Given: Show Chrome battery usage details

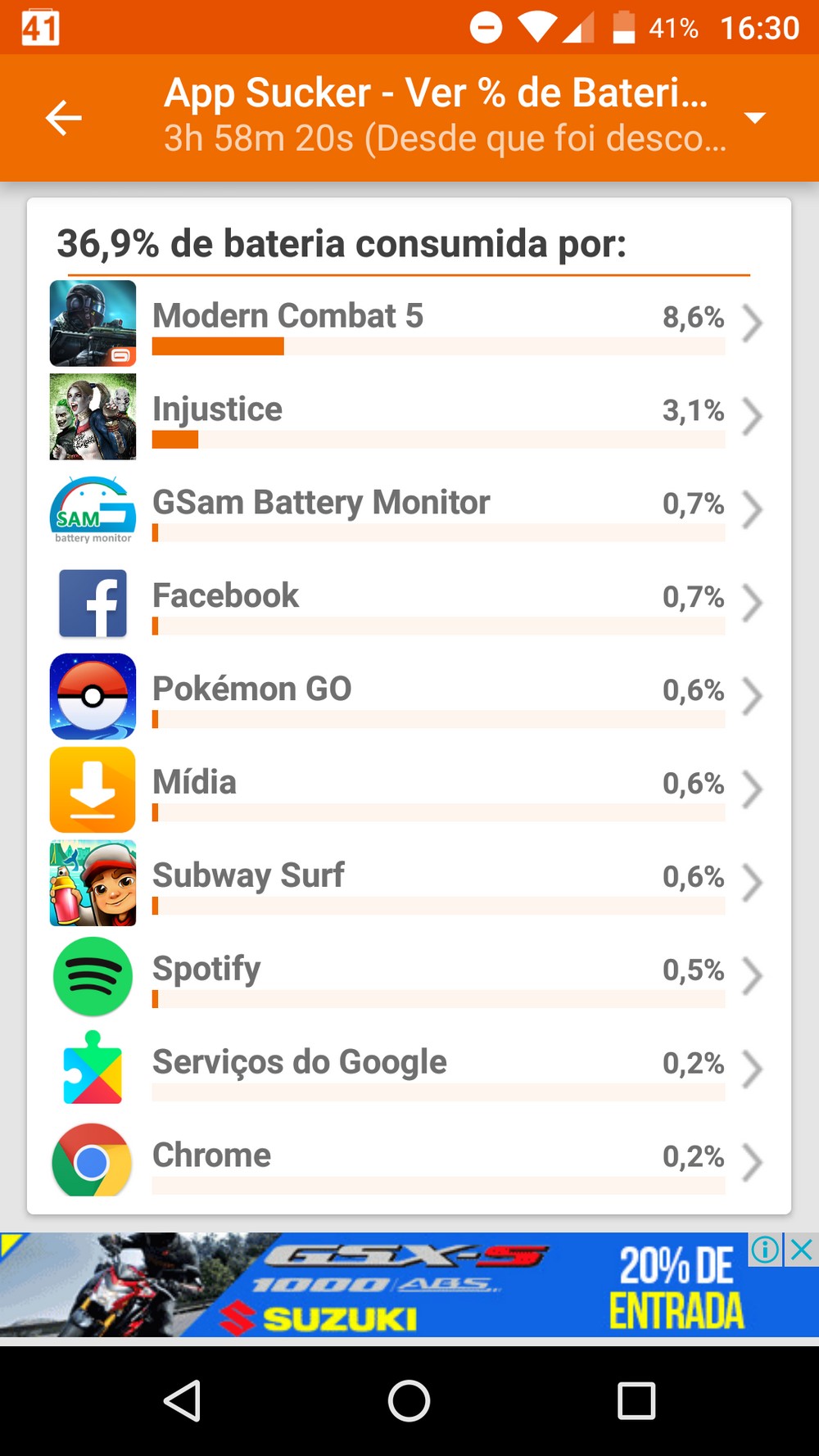Looking at the screenshot, I should click(x=408, y=1162).
